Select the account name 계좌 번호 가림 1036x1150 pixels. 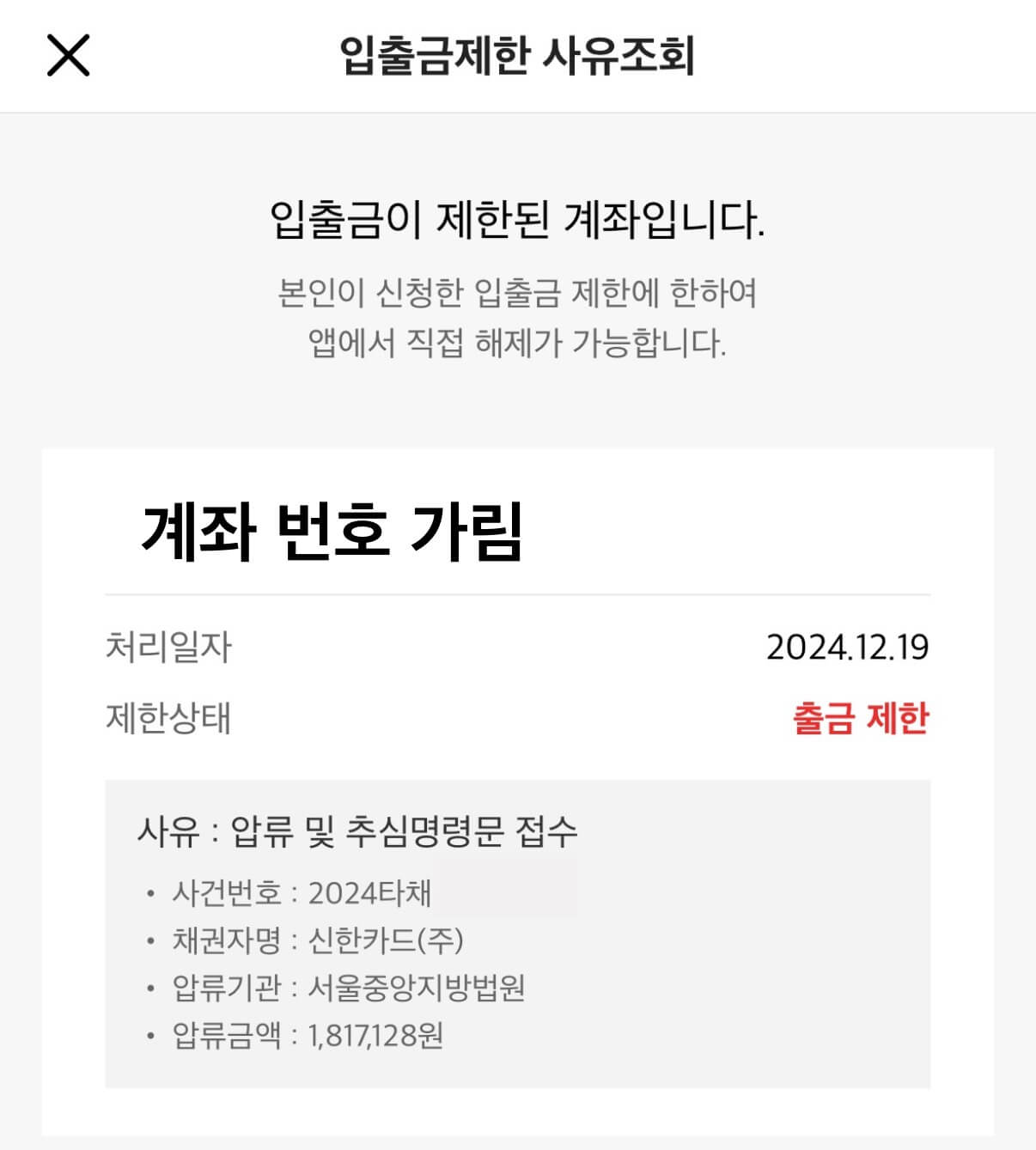pos(331,532)
